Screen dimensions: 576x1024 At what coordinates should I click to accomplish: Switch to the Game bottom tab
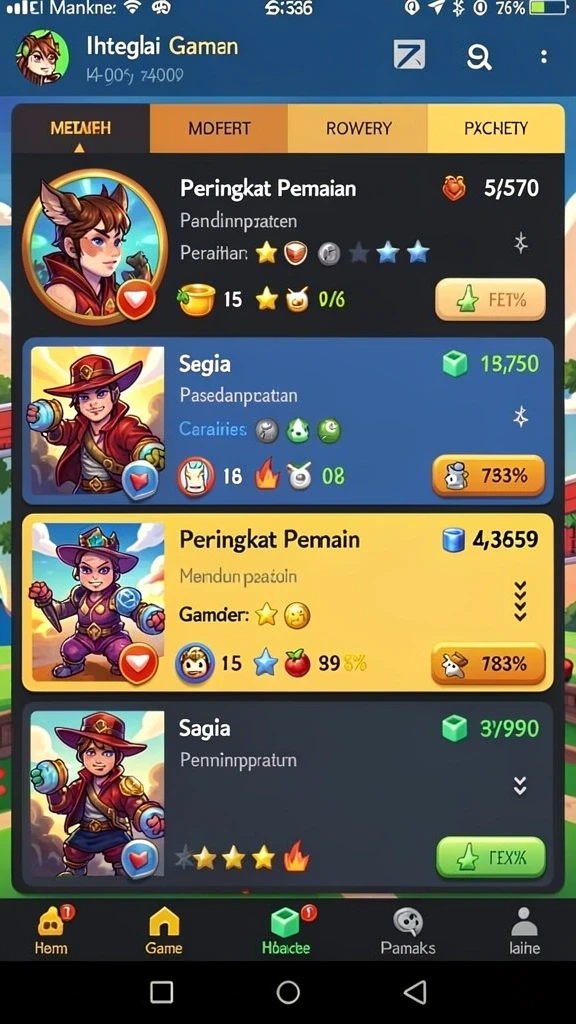(164, 931)
